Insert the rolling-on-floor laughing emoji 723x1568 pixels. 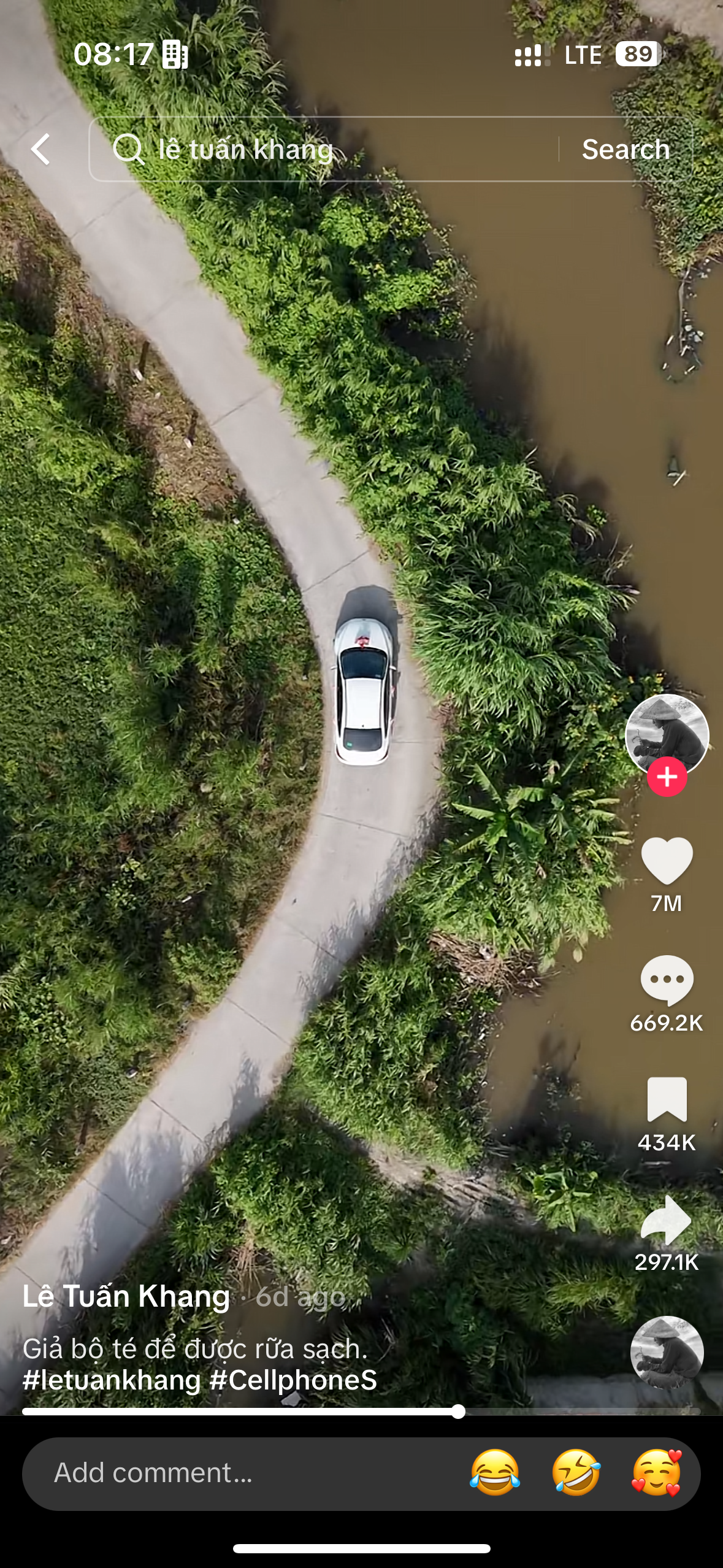click(576, 1472)
